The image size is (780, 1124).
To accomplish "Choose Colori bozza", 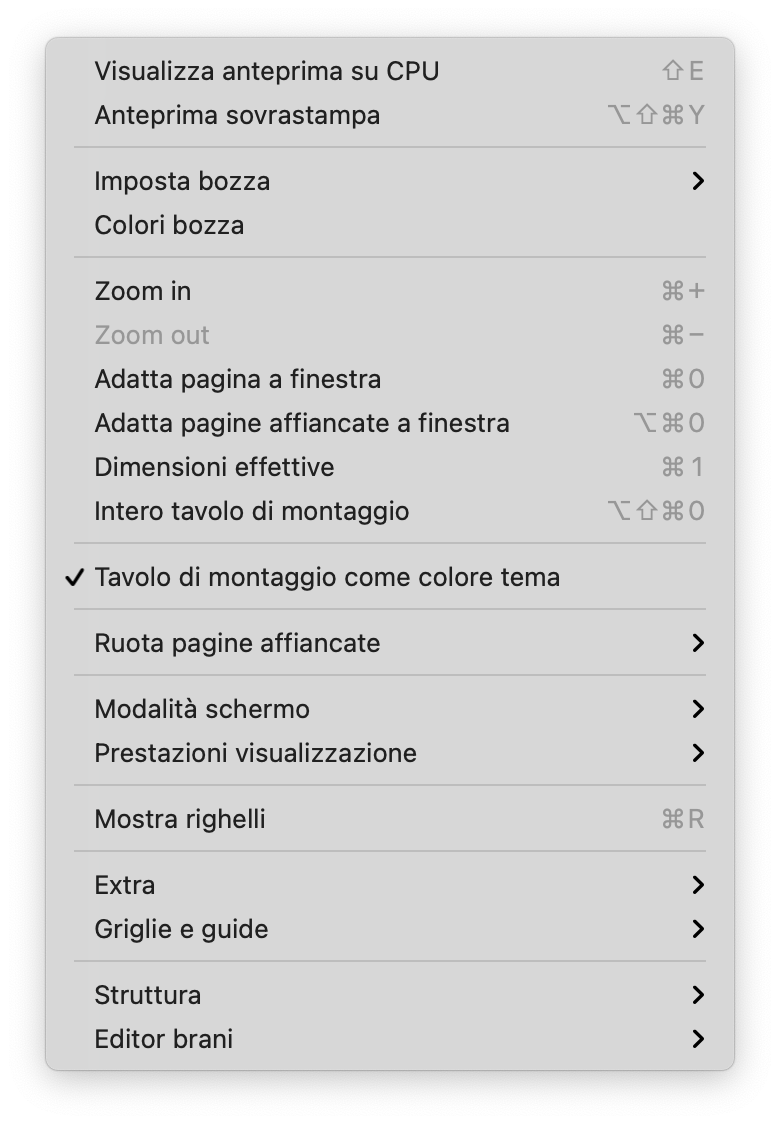I will point(169,225).
